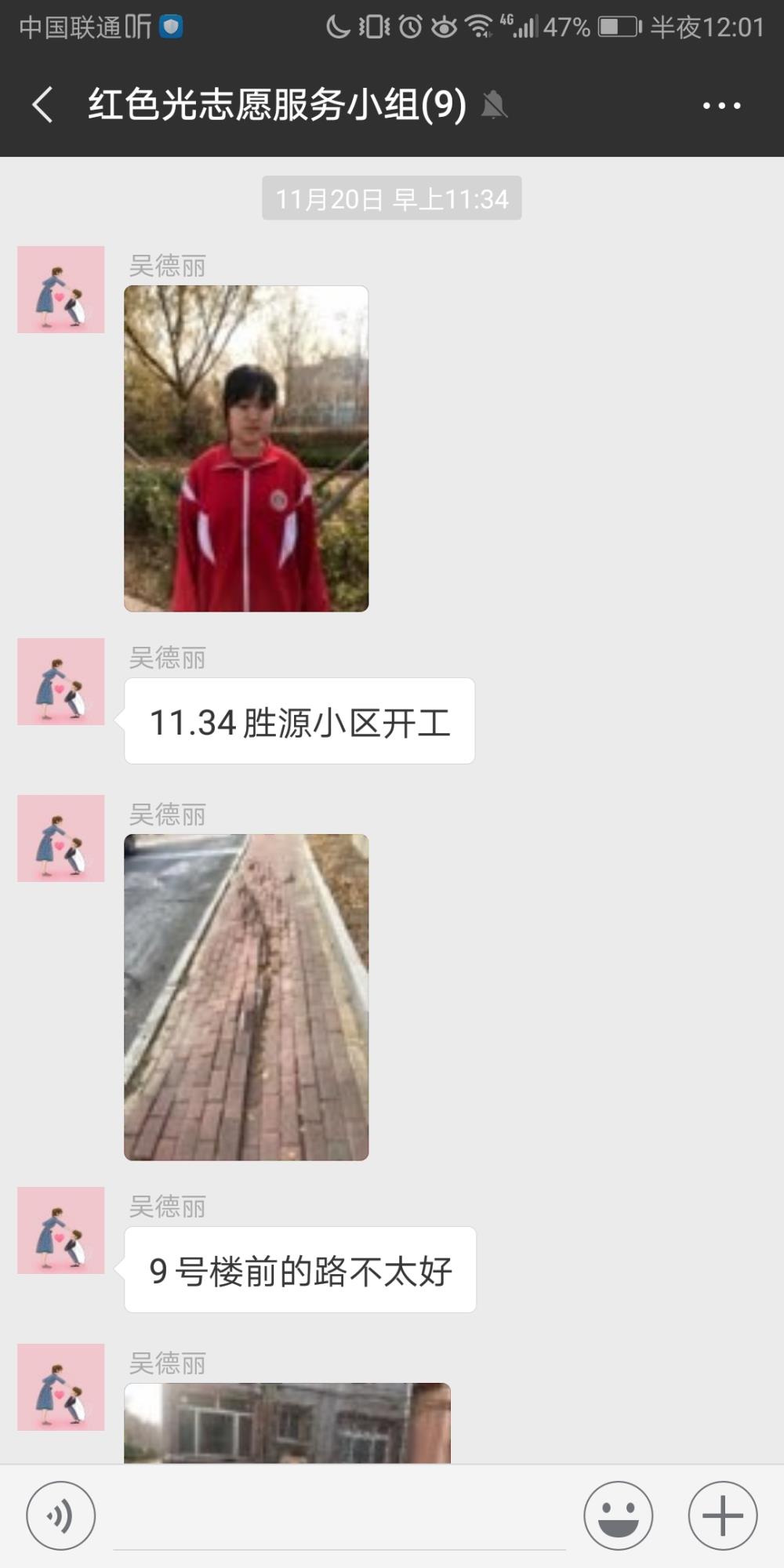Switch to voice message input
The image size is (784, 1568).
61,1515
